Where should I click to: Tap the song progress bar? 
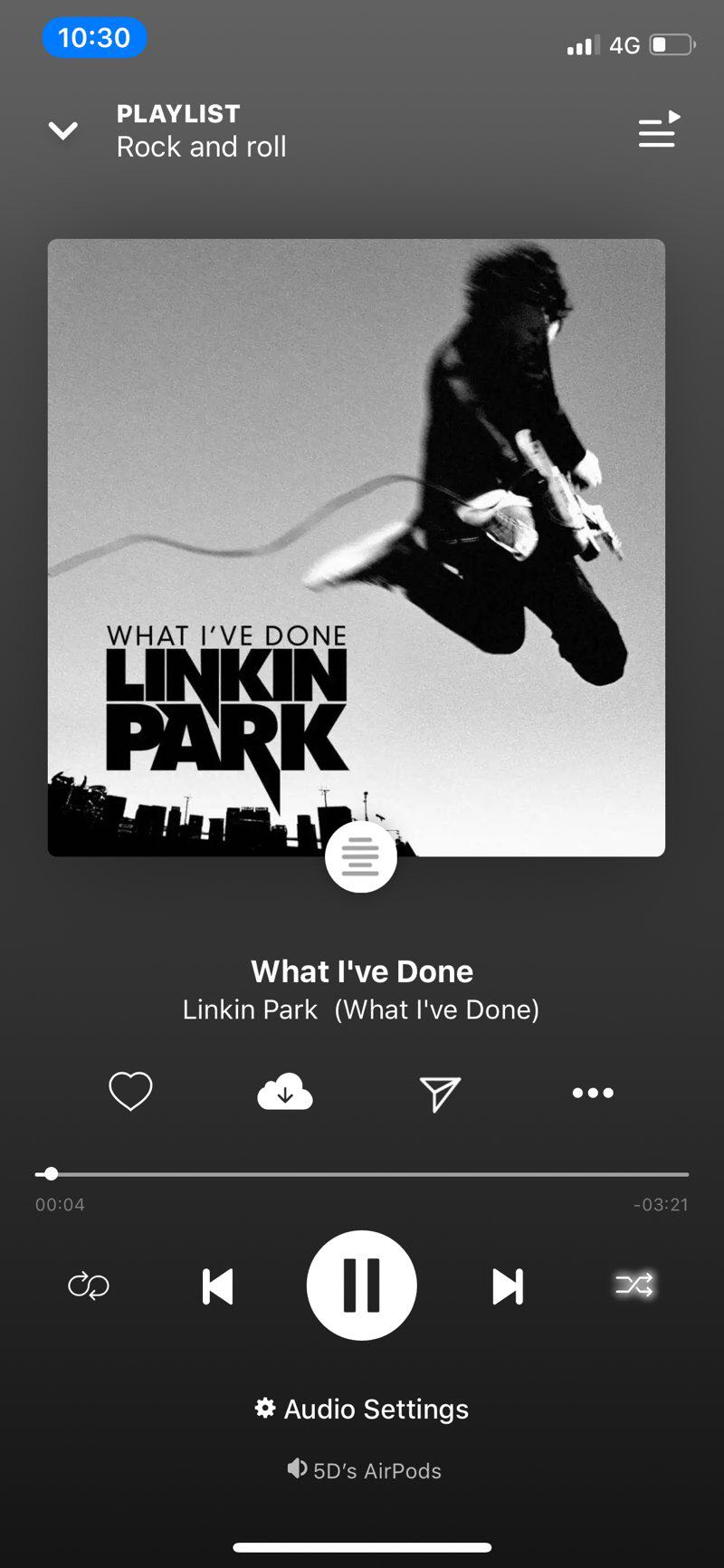pyautogui.click(x=362, y=1174)
